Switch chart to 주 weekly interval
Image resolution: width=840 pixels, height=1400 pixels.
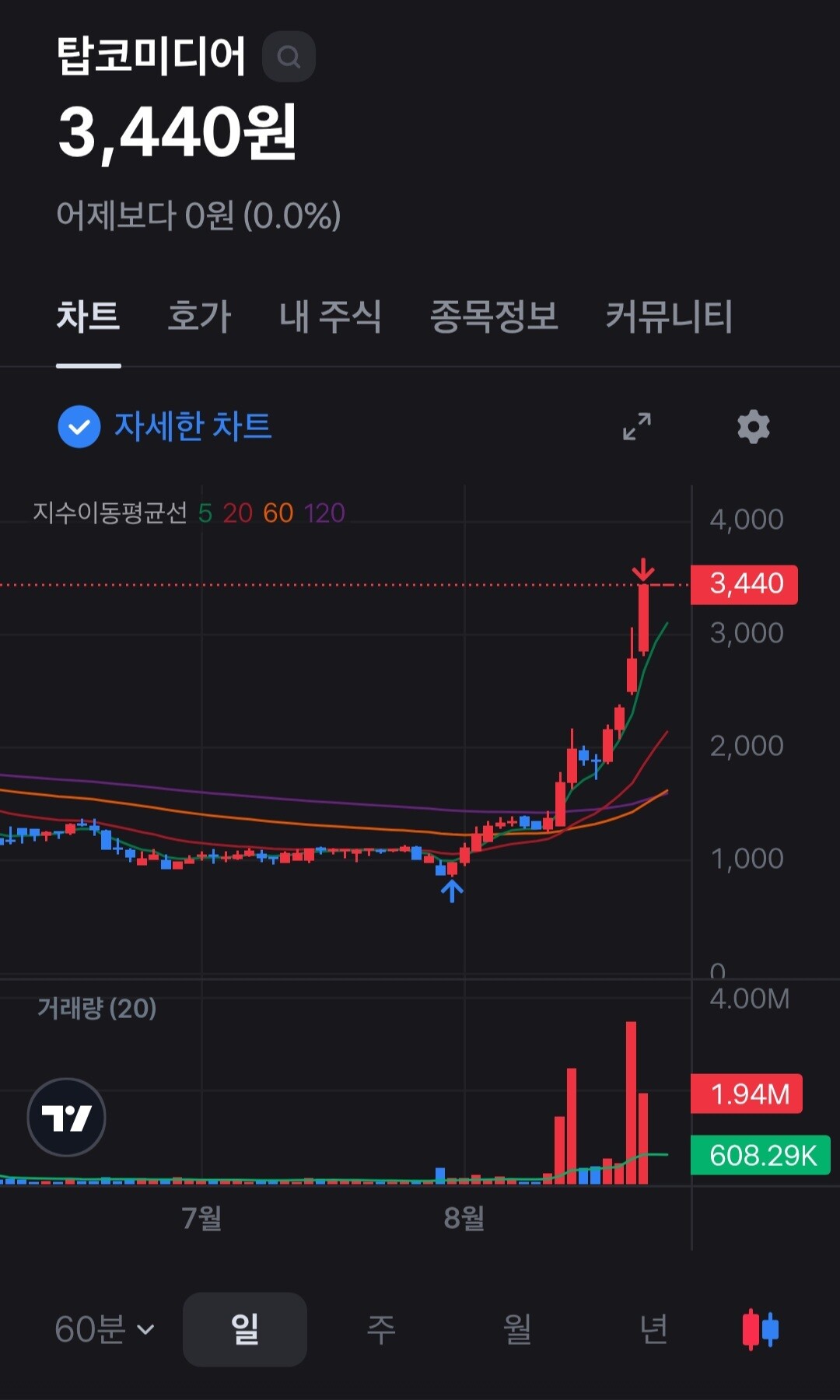[x=381, y=1329]
